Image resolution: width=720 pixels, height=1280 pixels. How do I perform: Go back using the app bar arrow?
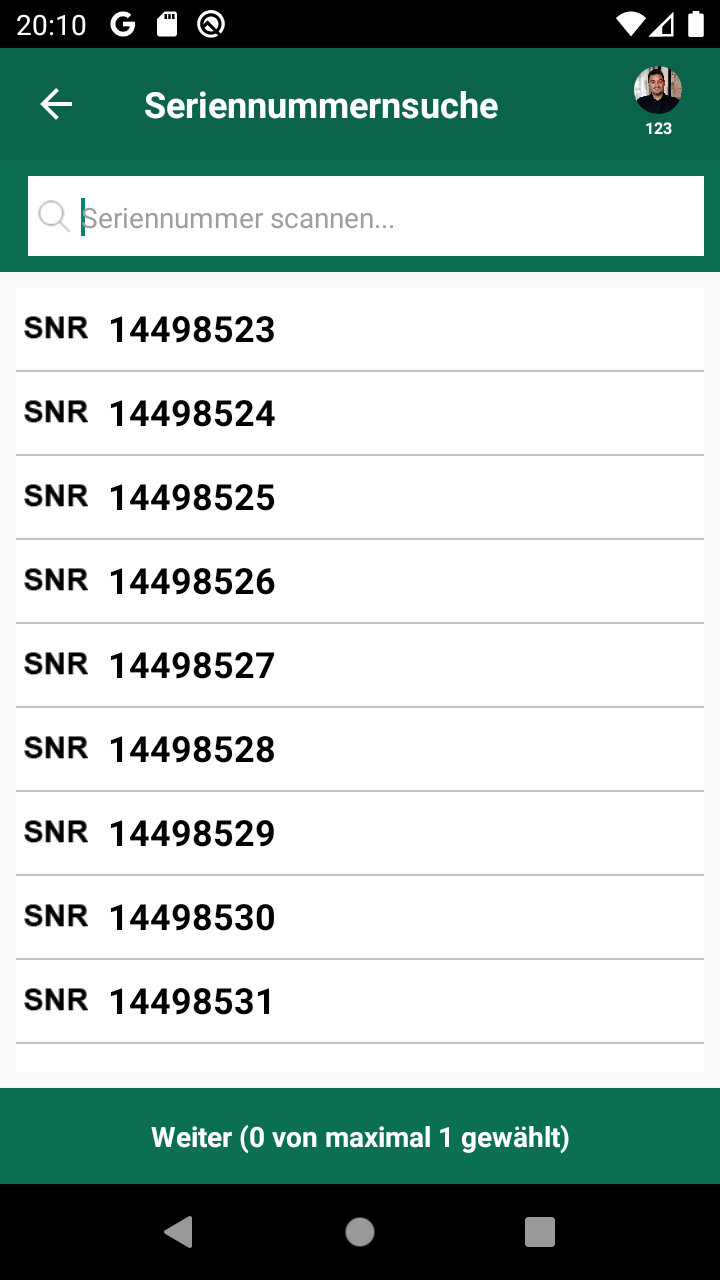click(56, 104)
